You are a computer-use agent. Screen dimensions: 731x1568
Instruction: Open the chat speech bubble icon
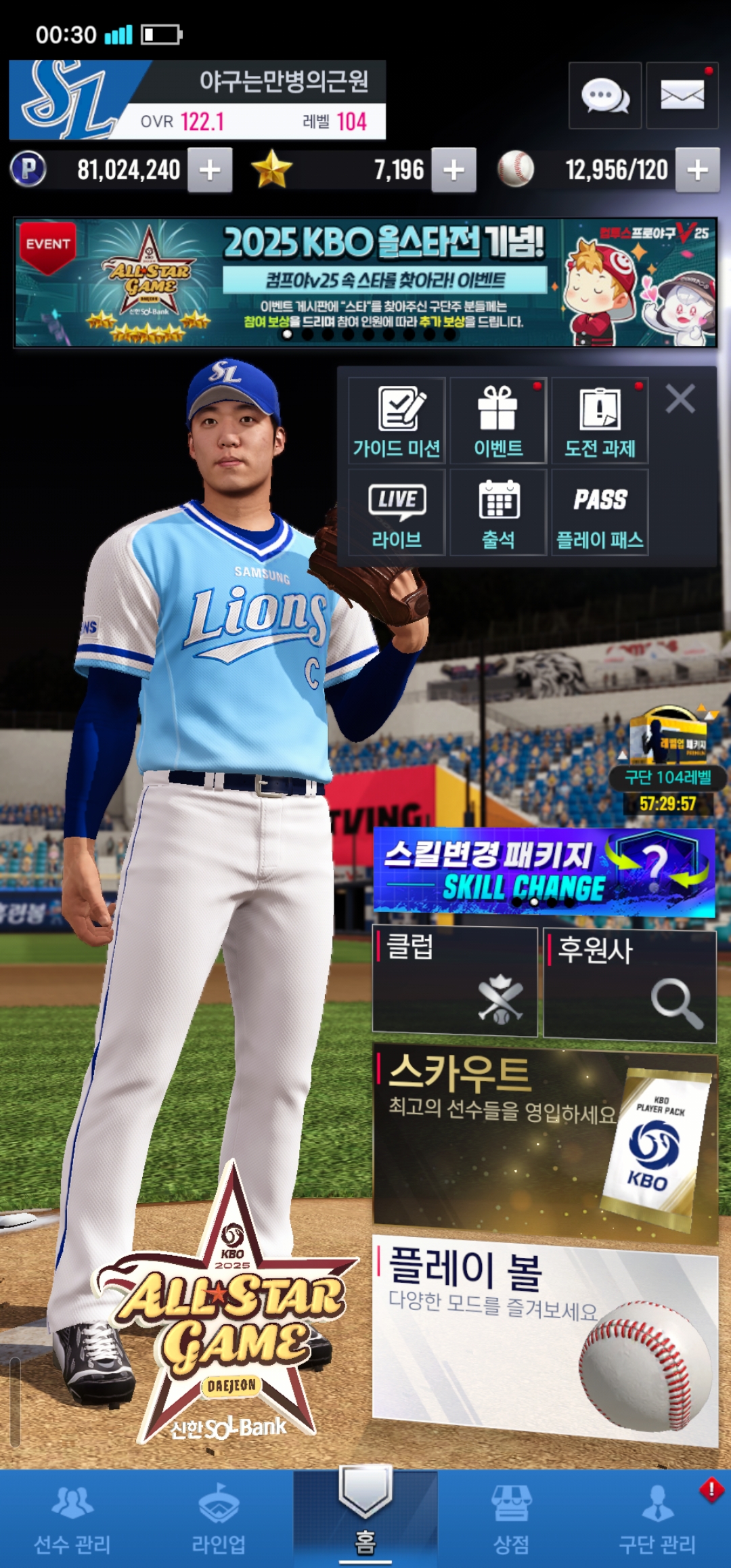[604, 95]
